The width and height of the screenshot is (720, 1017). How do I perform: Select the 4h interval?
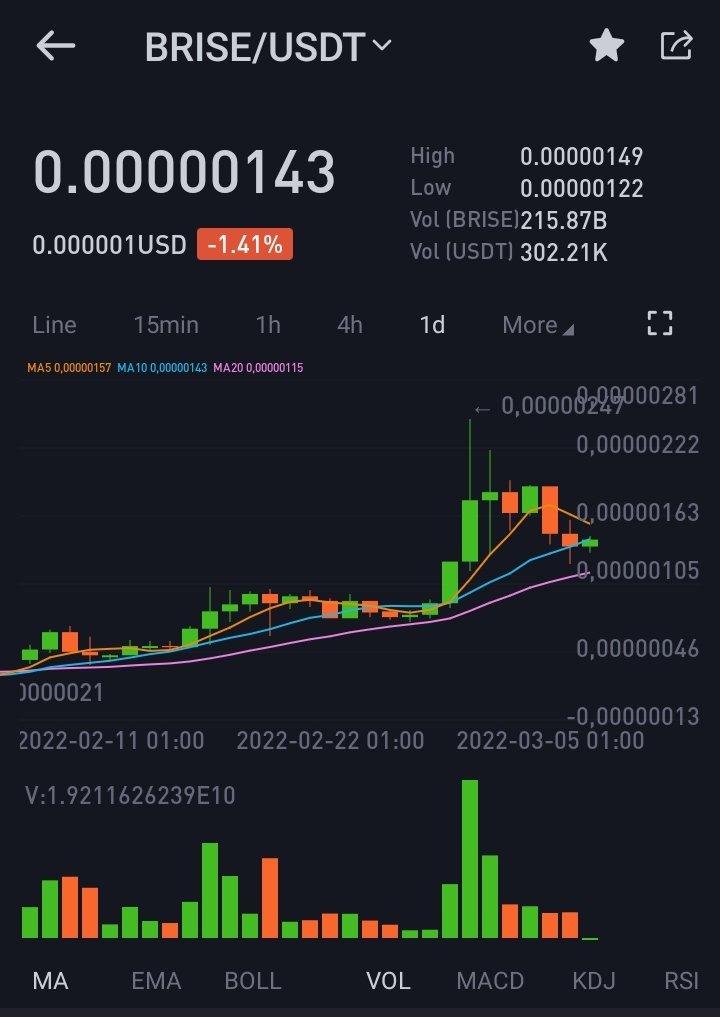tap(350, 324)
